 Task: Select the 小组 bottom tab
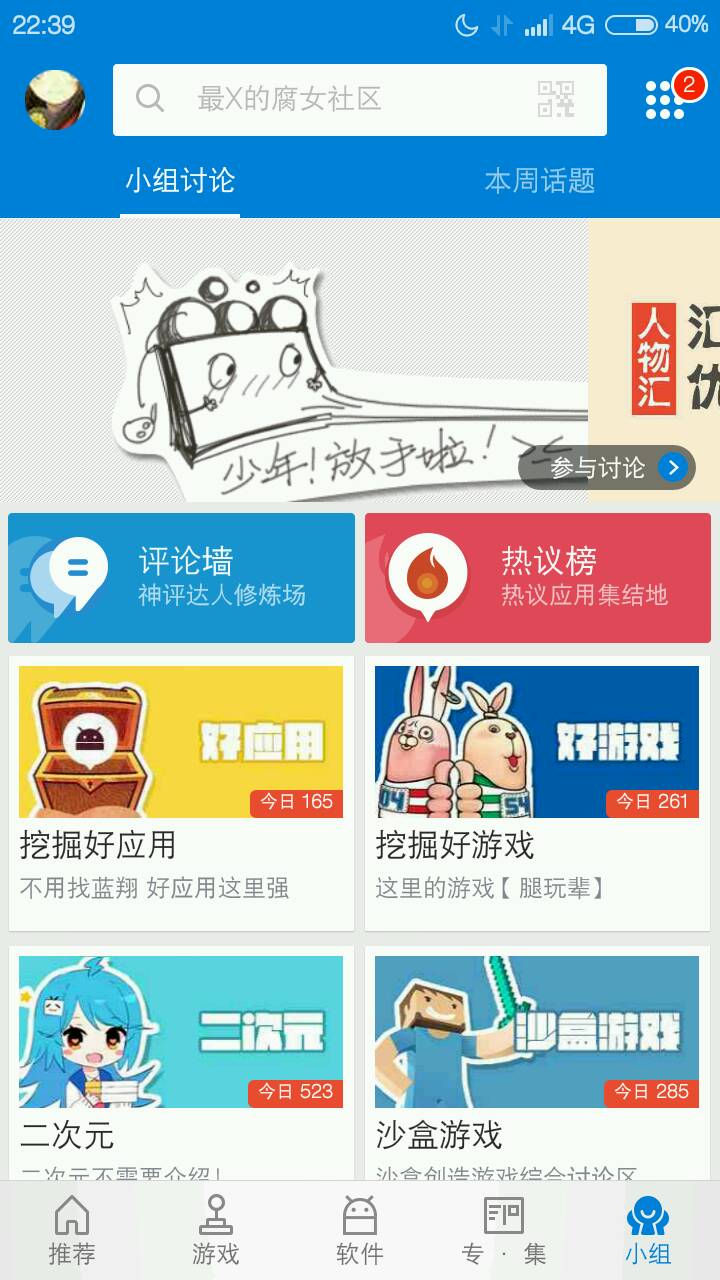click(x=648, y=1231)
